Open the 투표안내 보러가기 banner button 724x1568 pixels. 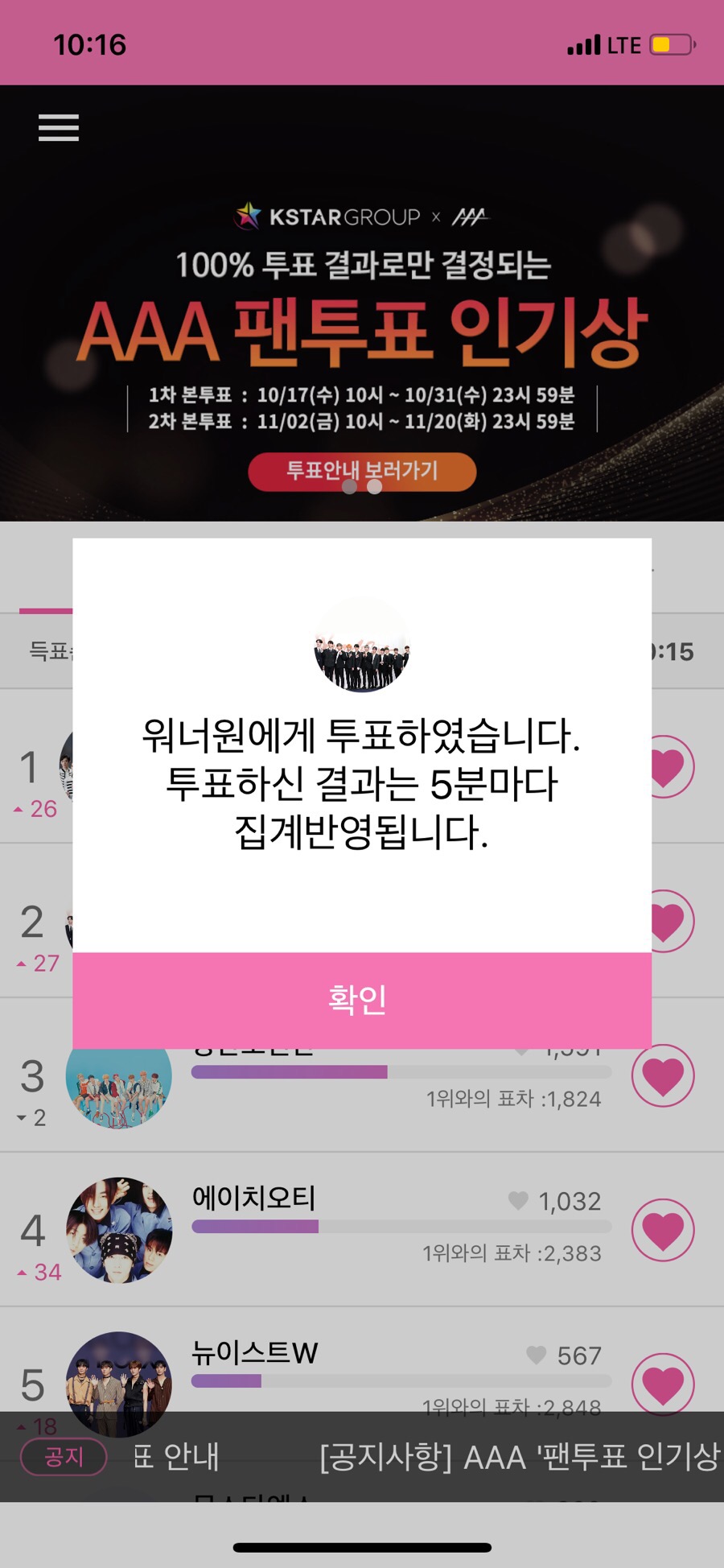362,471
